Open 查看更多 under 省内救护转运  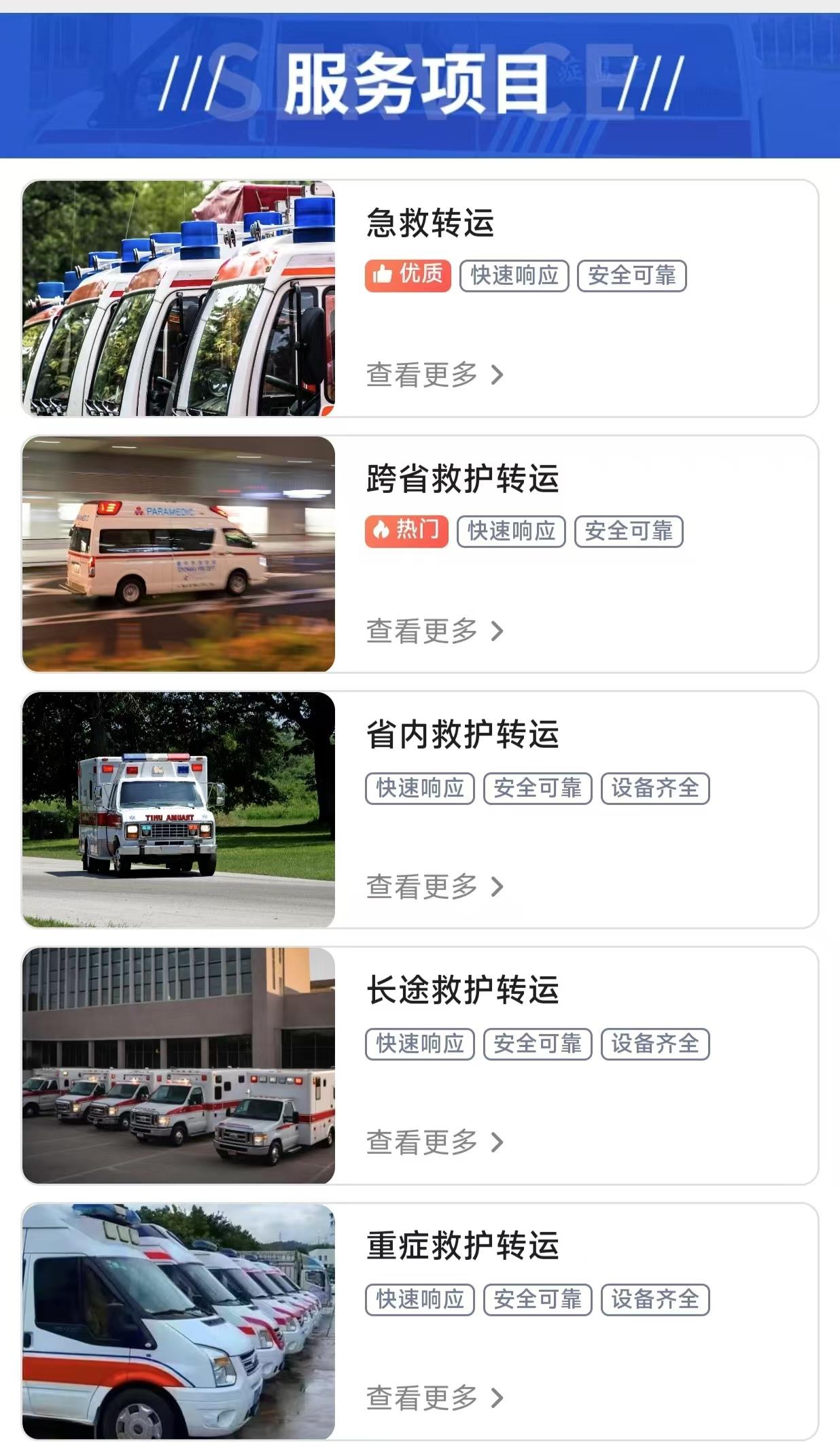[434, 887]
